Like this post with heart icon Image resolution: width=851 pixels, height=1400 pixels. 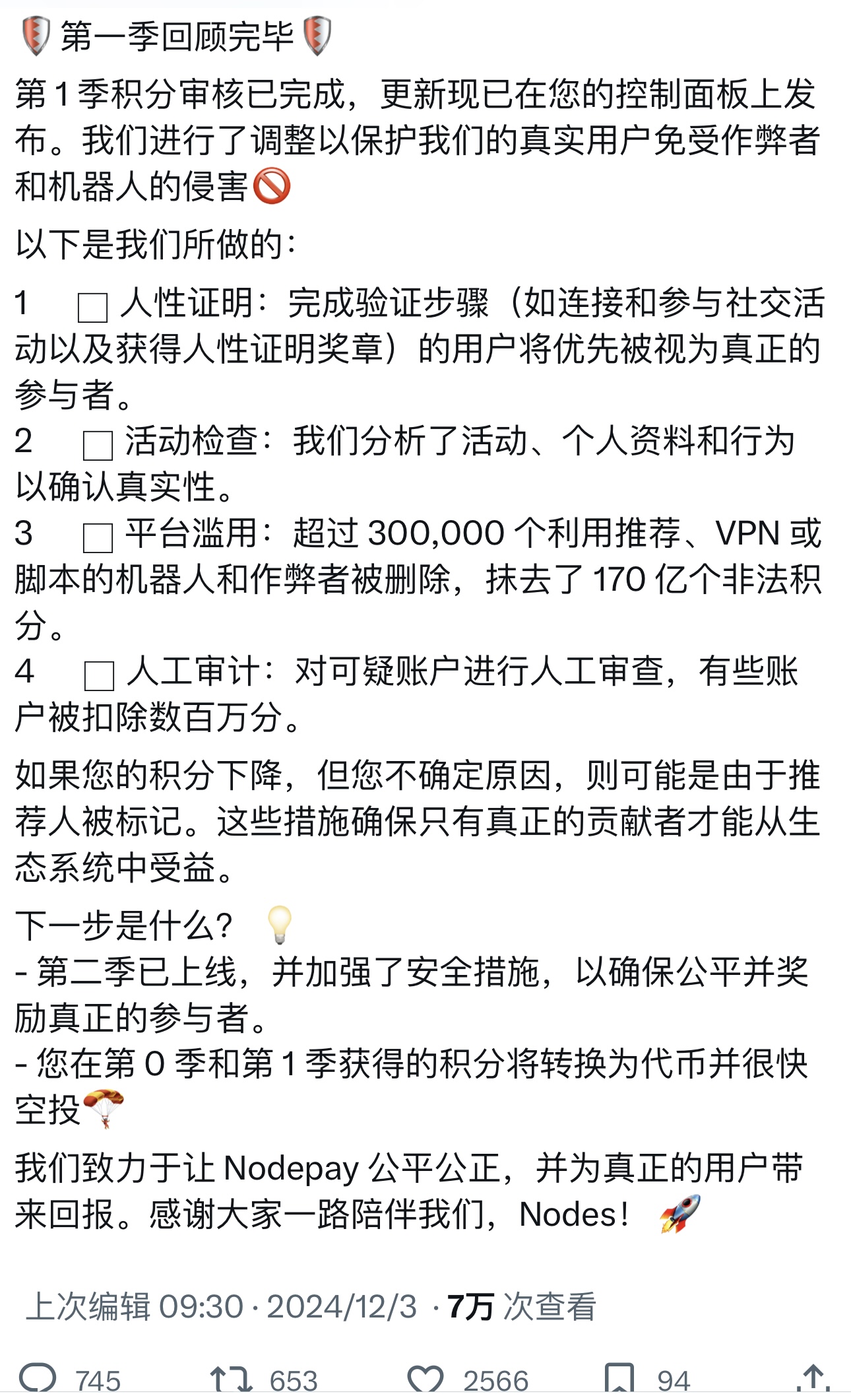[x=425, y=1380]
